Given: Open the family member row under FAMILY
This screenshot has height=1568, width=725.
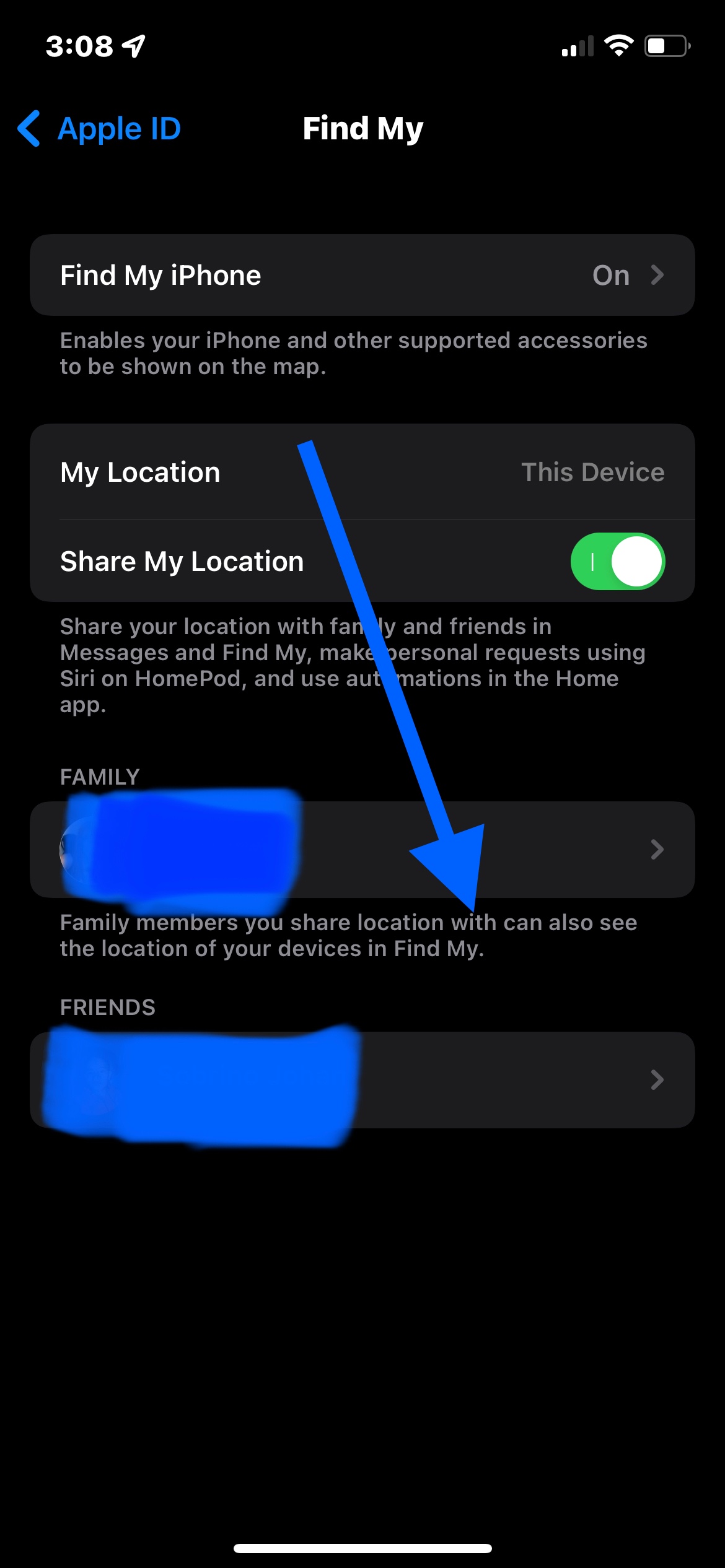Looking at the screenshot, I should (362, 849).
